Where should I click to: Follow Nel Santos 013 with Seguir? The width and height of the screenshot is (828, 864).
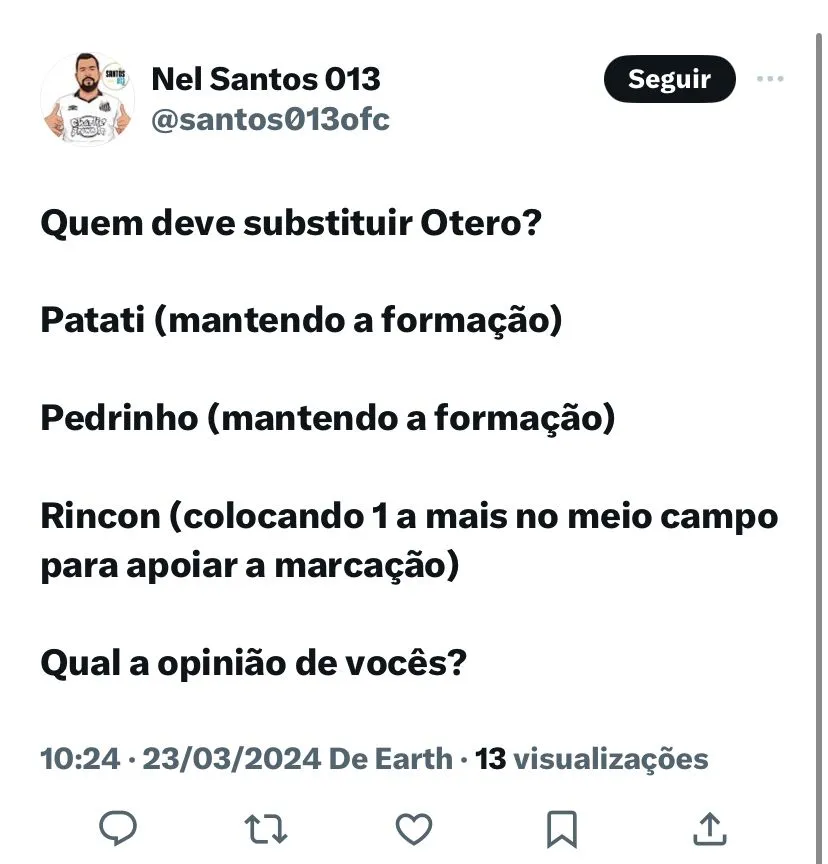669,79
